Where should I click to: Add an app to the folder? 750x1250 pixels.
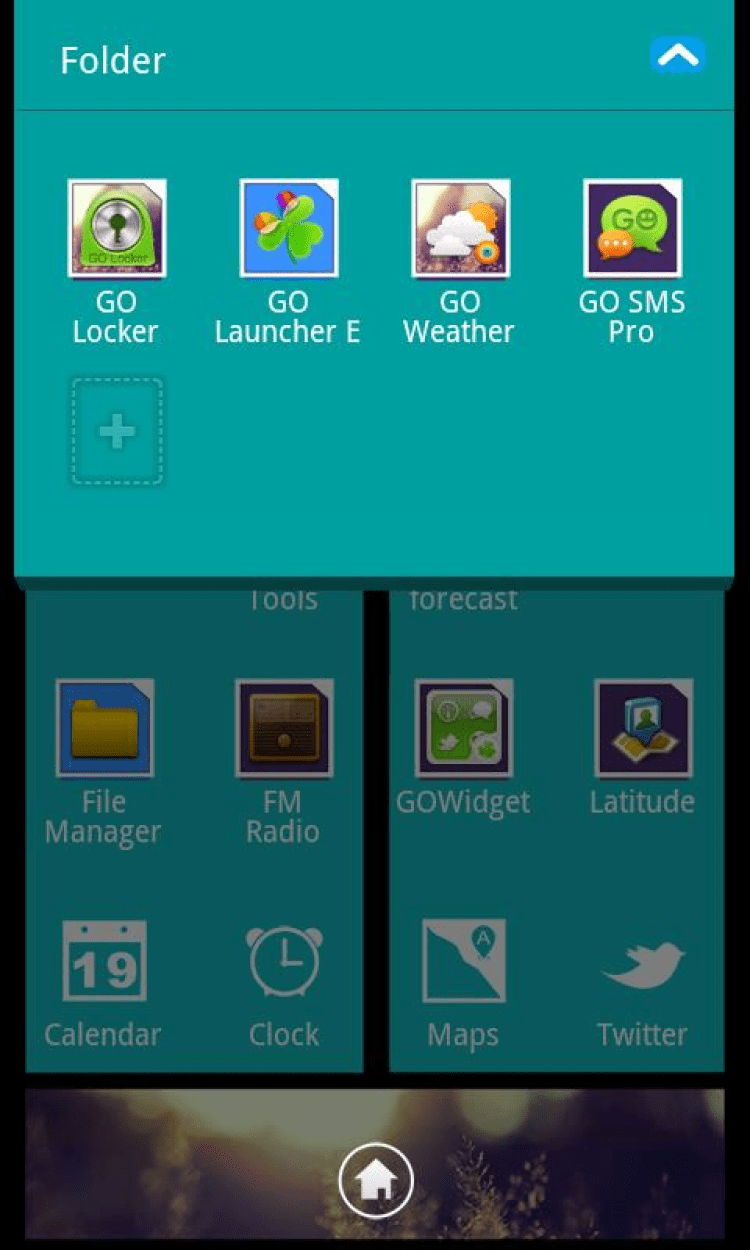117,431
